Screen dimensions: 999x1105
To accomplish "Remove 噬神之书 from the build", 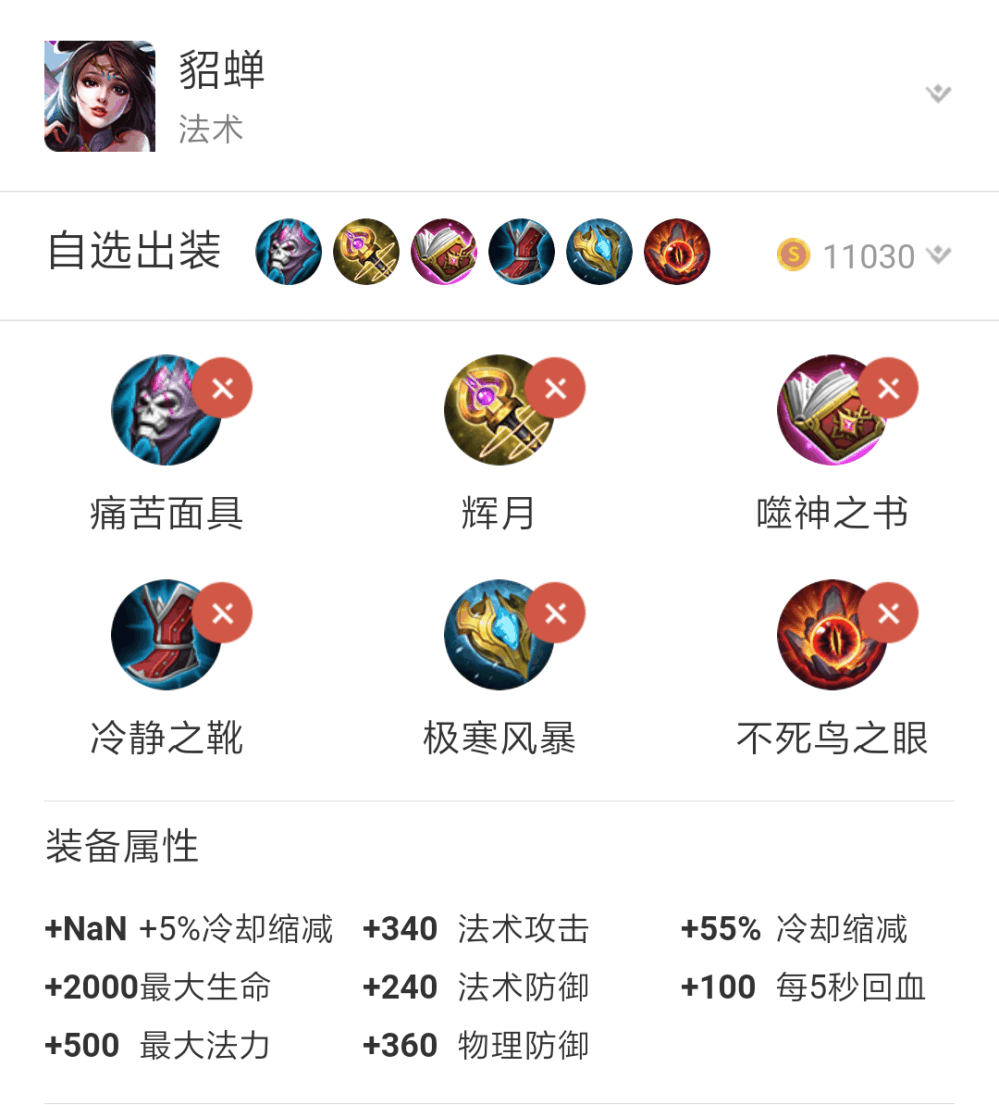I will point(888,387).
